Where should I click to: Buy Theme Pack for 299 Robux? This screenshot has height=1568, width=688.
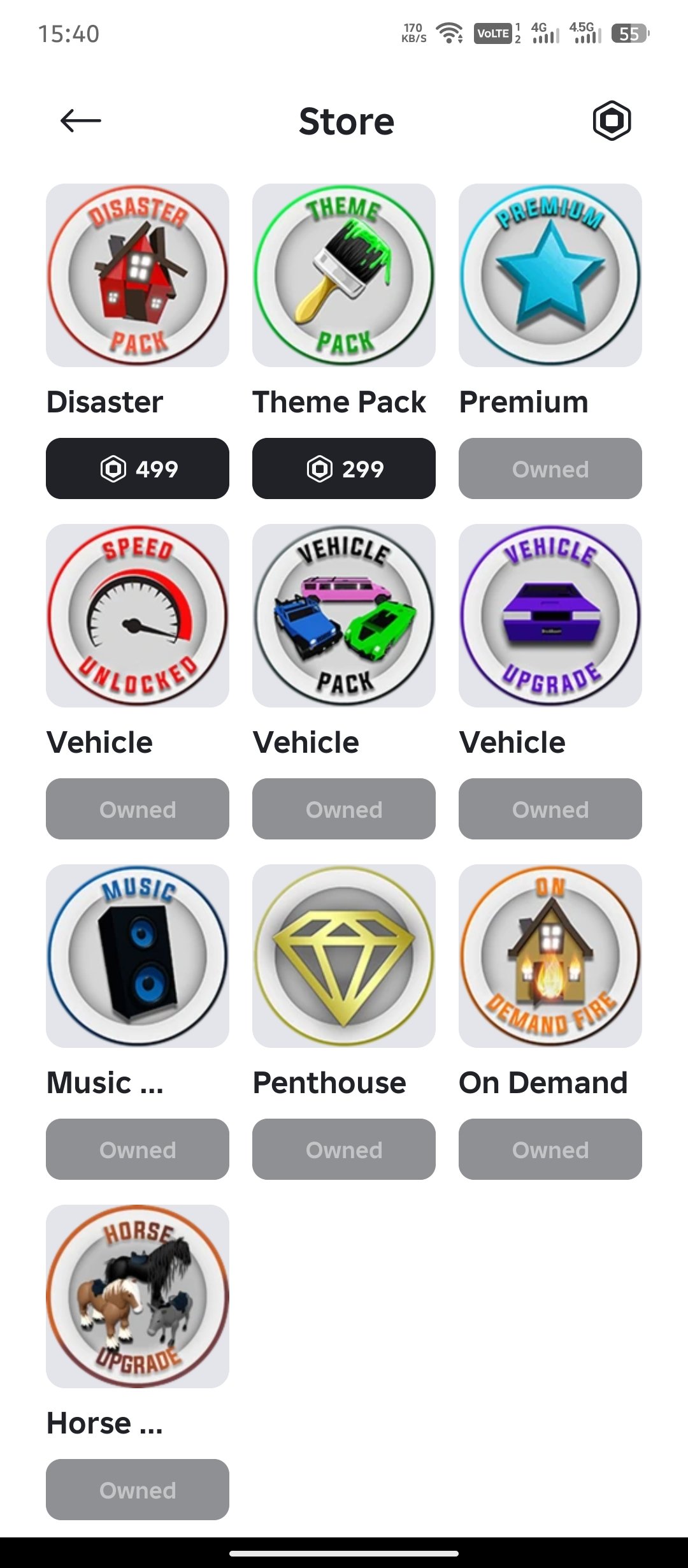(344, 468)
